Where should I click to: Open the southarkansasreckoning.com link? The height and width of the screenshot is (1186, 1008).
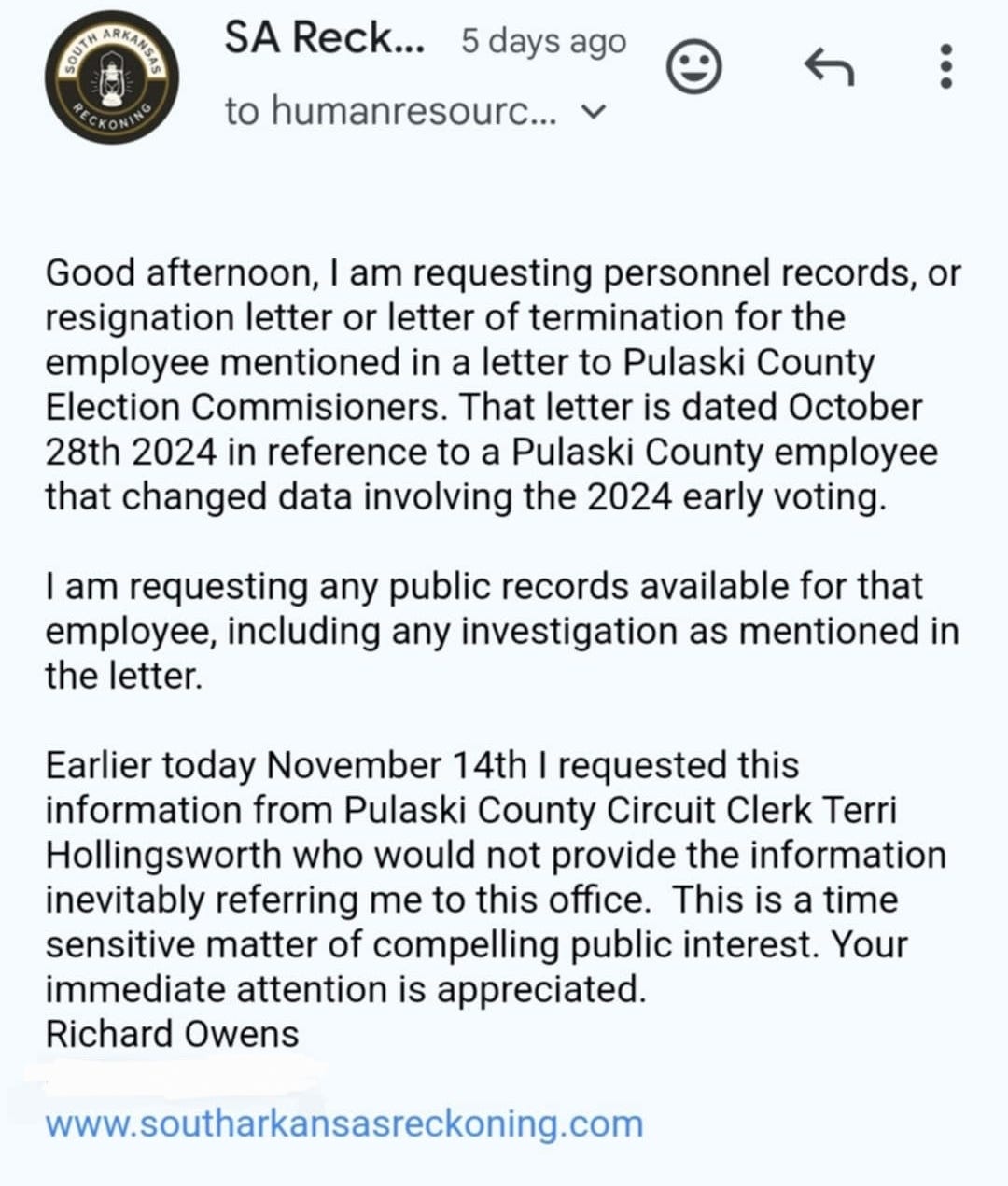tap(344, 1123)
